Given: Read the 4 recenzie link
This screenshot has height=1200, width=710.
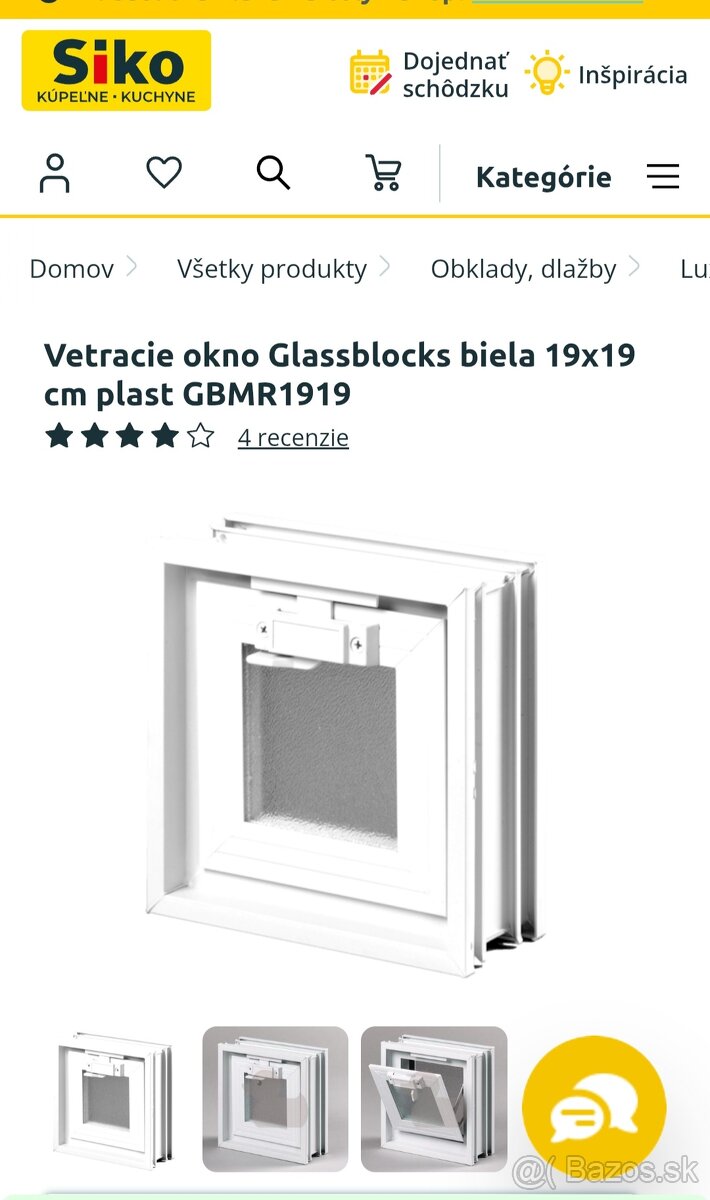Looking at the screenshot, I should point(293,438).
